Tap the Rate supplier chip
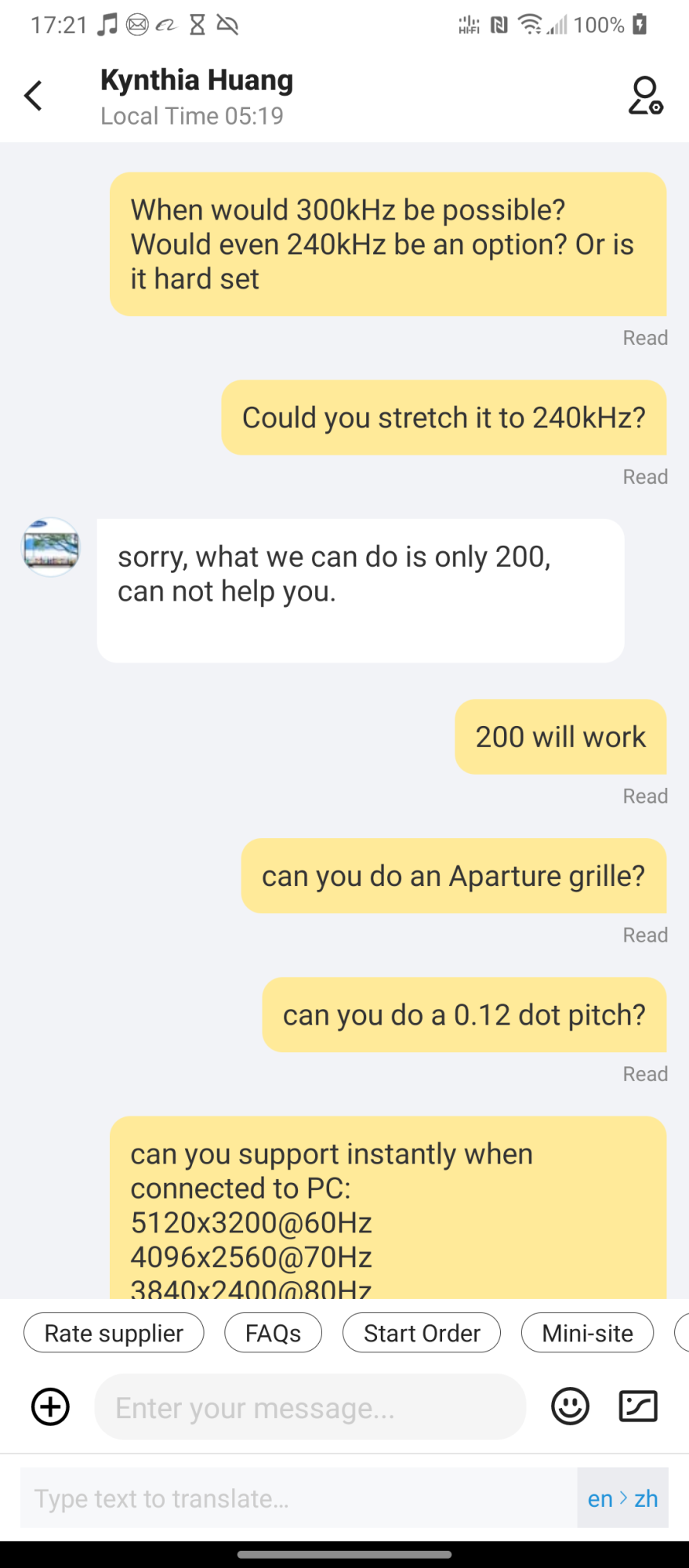 coord(114,1333)
